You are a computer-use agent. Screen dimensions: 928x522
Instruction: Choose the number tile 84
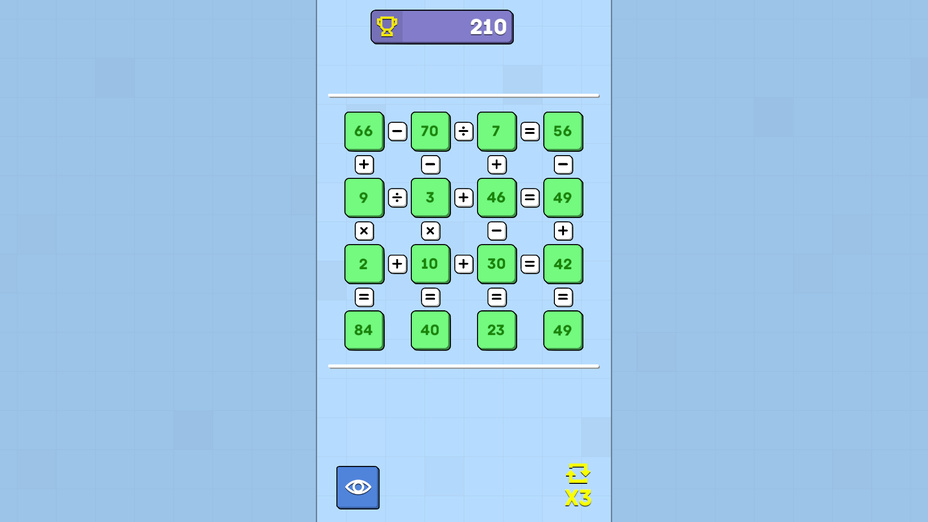point(364,330)
